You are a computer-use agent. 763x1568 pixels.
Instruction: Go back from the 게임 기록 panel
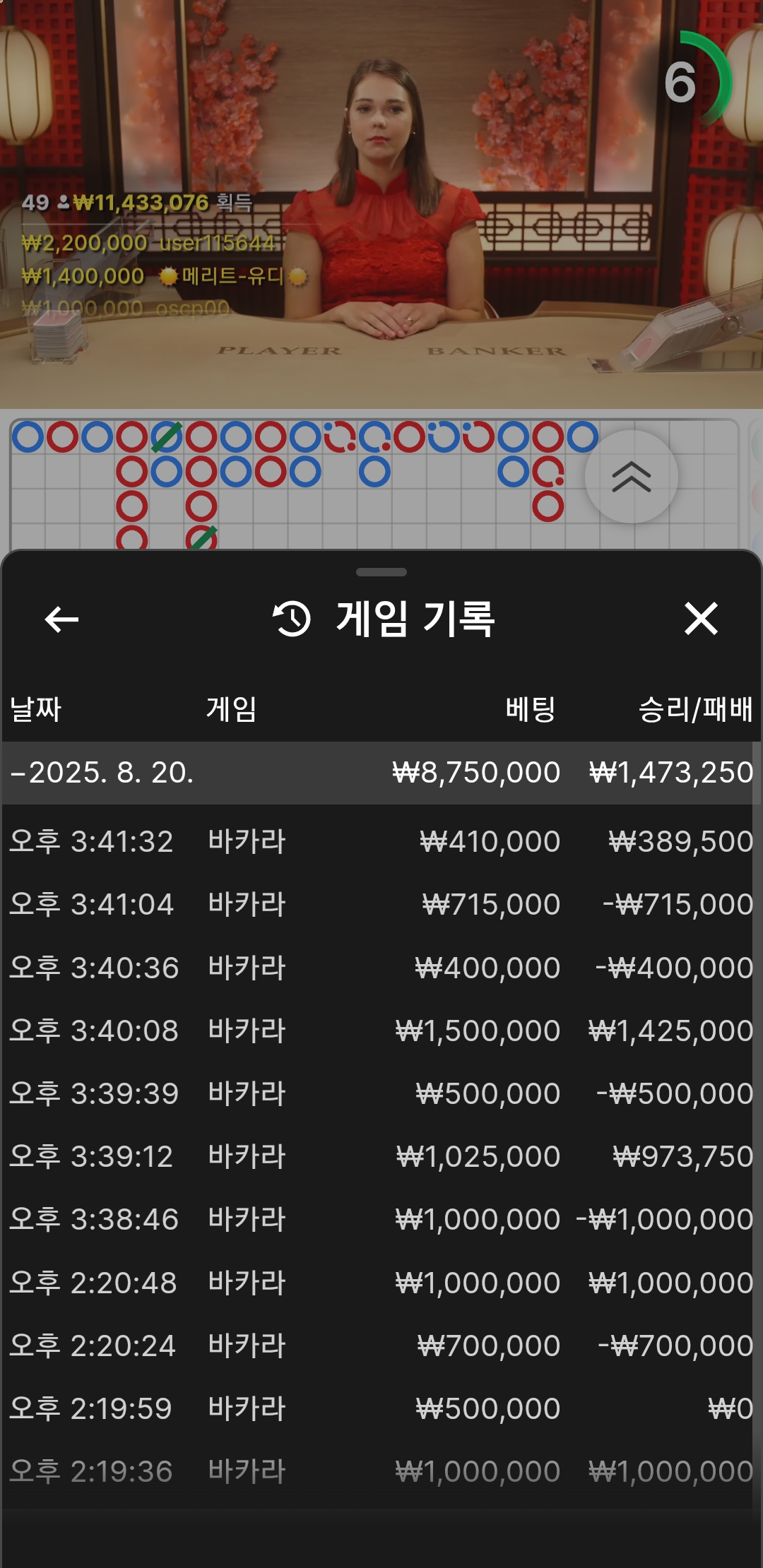(x=61, y=619)
